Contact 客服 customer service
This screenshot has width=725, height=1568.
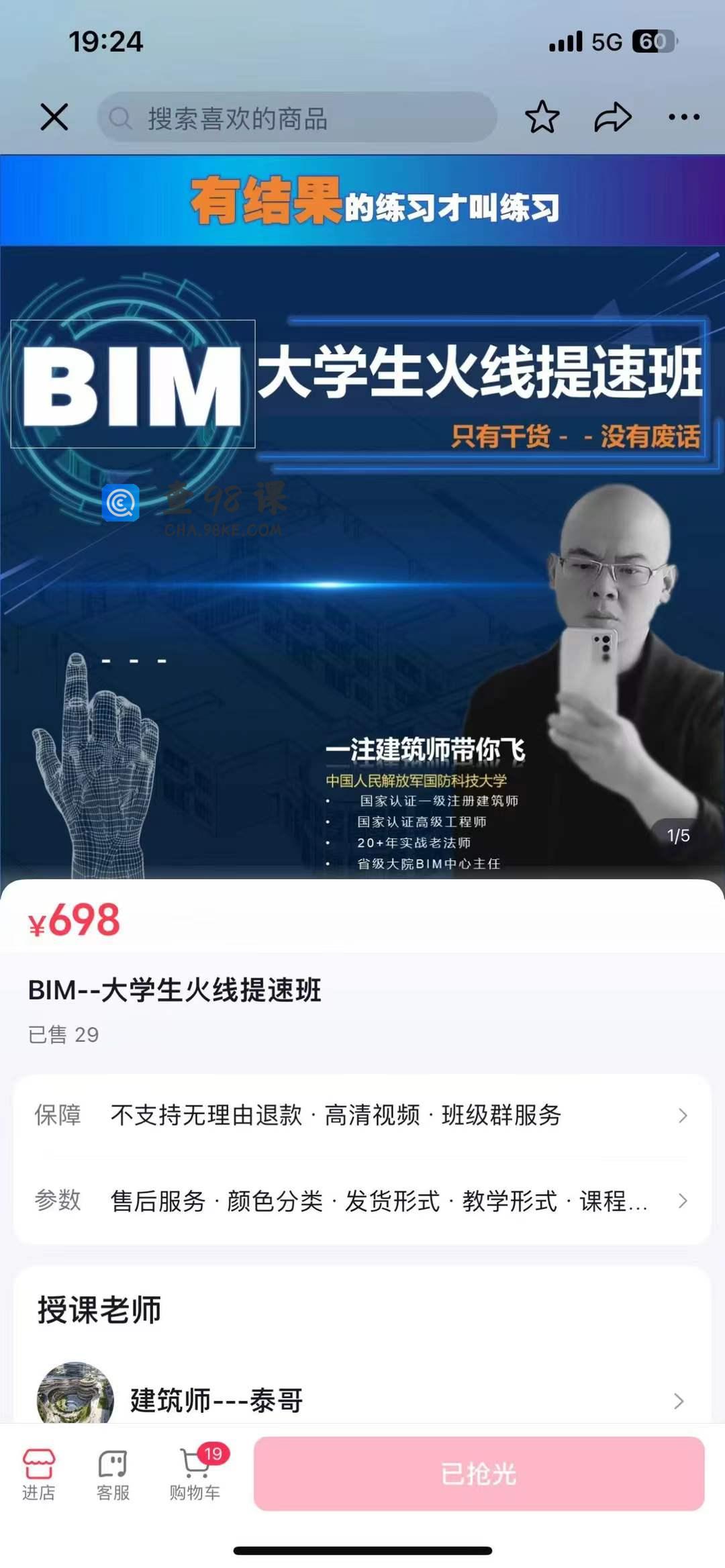click(x=113, y=1474)
